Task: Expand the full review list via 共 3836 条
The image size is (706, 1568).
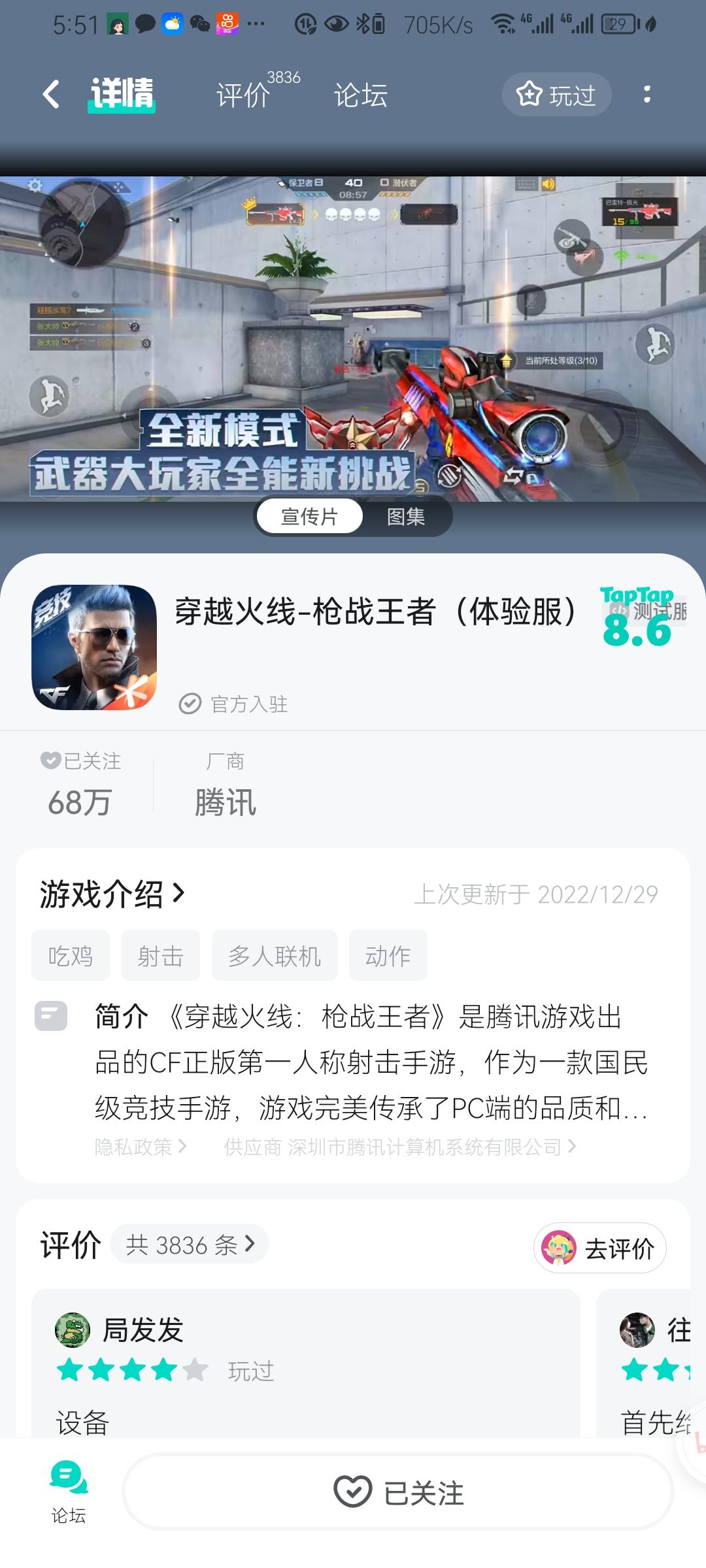Action: click(190, 1245)
